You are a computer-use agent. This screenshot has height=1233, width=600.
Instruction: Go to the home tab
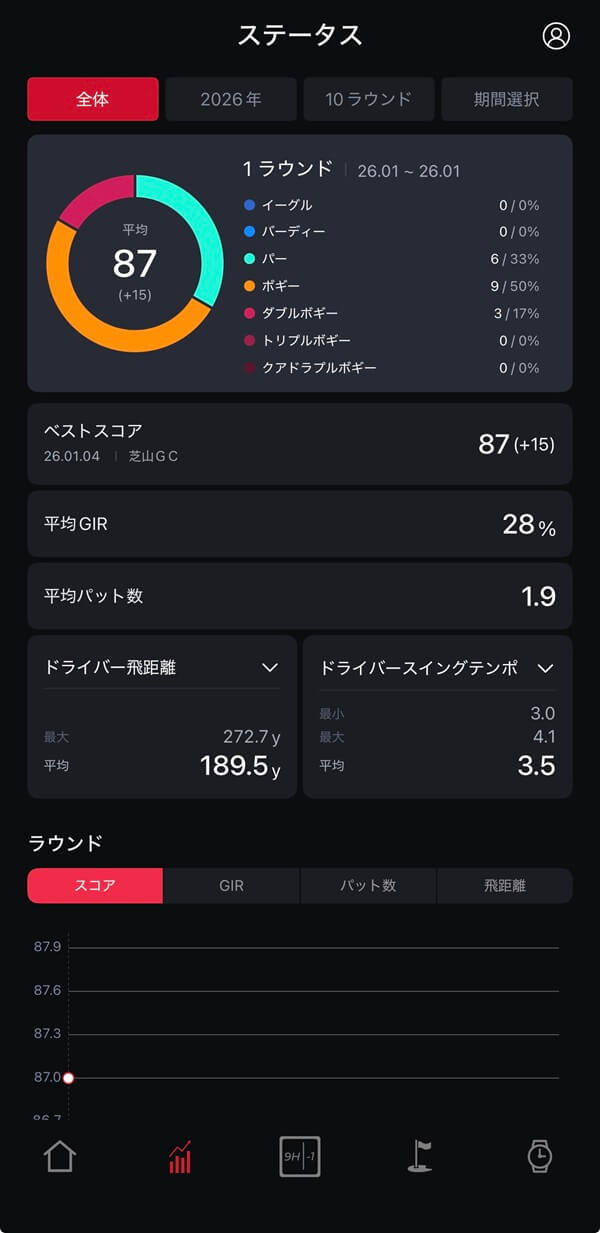(60, 1157)
